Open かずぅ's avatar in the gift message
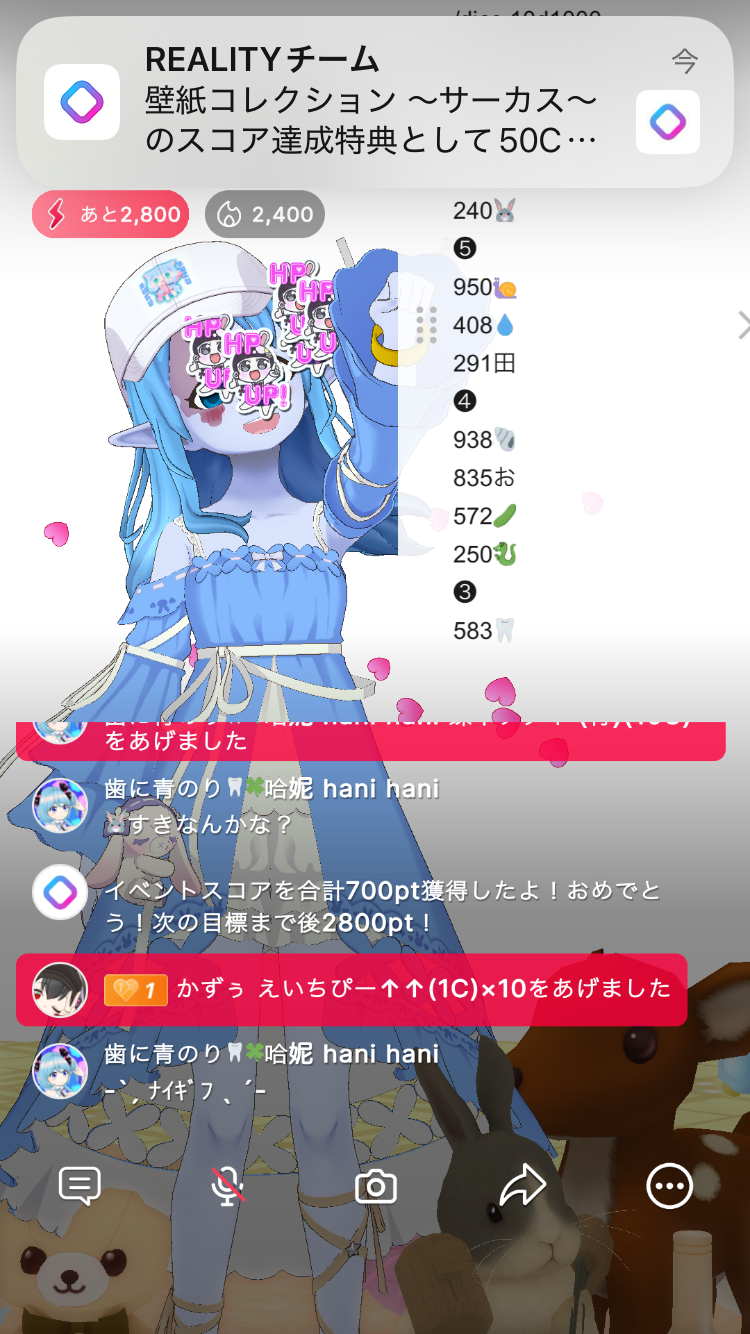 [60, 990]
